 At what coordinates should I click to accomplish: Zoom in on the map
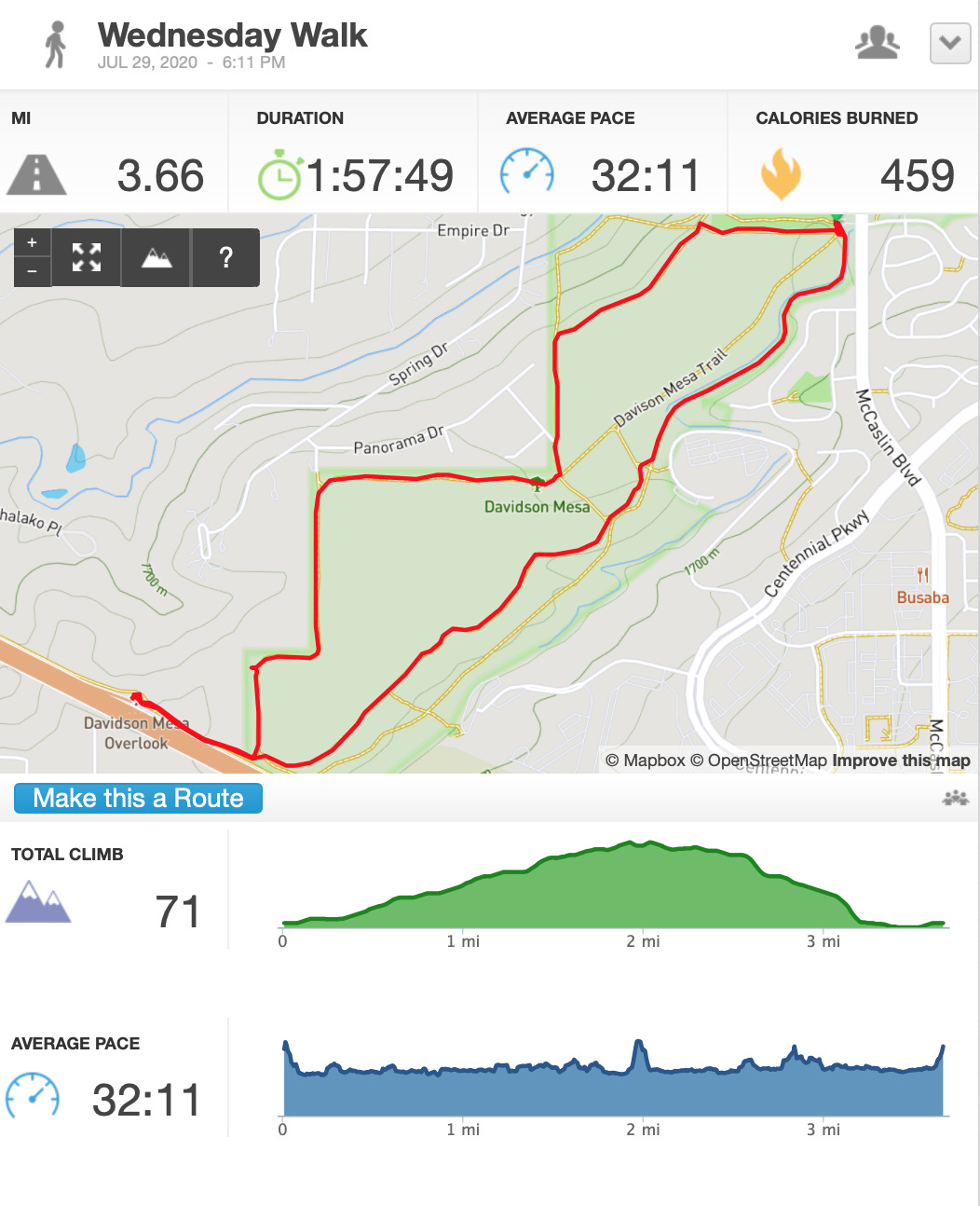32,242
